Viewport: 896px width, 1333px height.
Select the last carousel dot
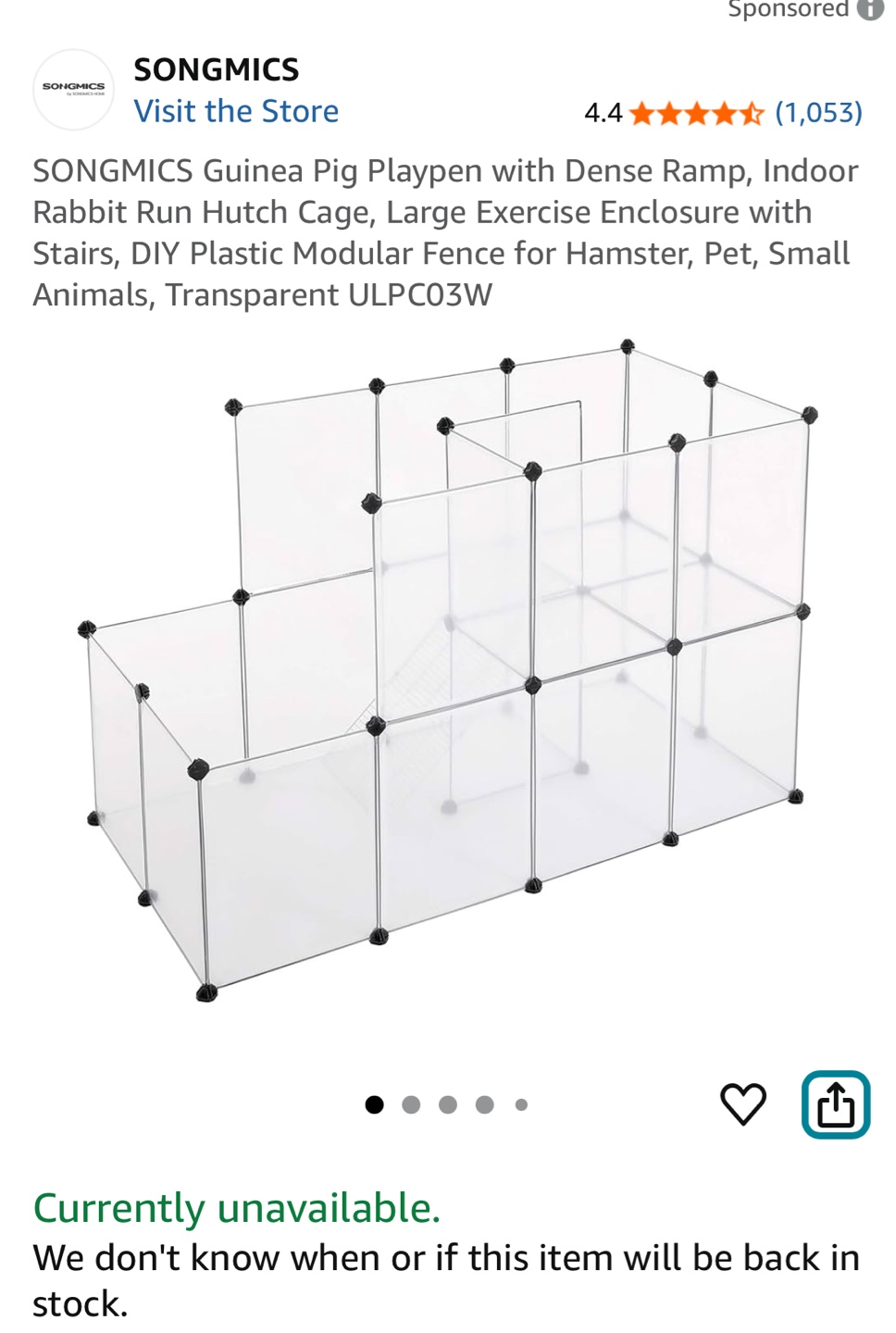coord(519,1104)
